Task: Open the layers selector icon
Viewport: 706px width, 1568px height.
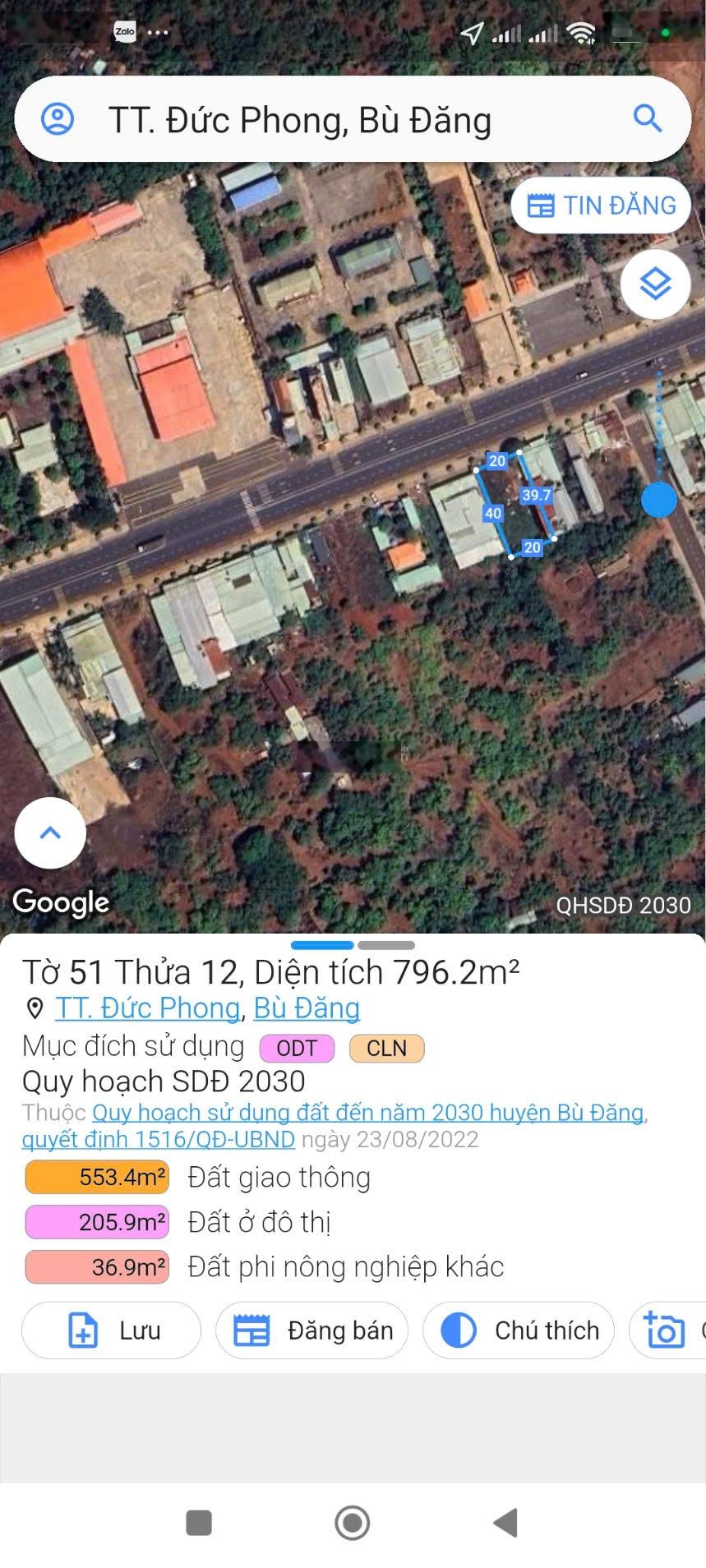Action: pyautogui.click(x=655, y=284)
